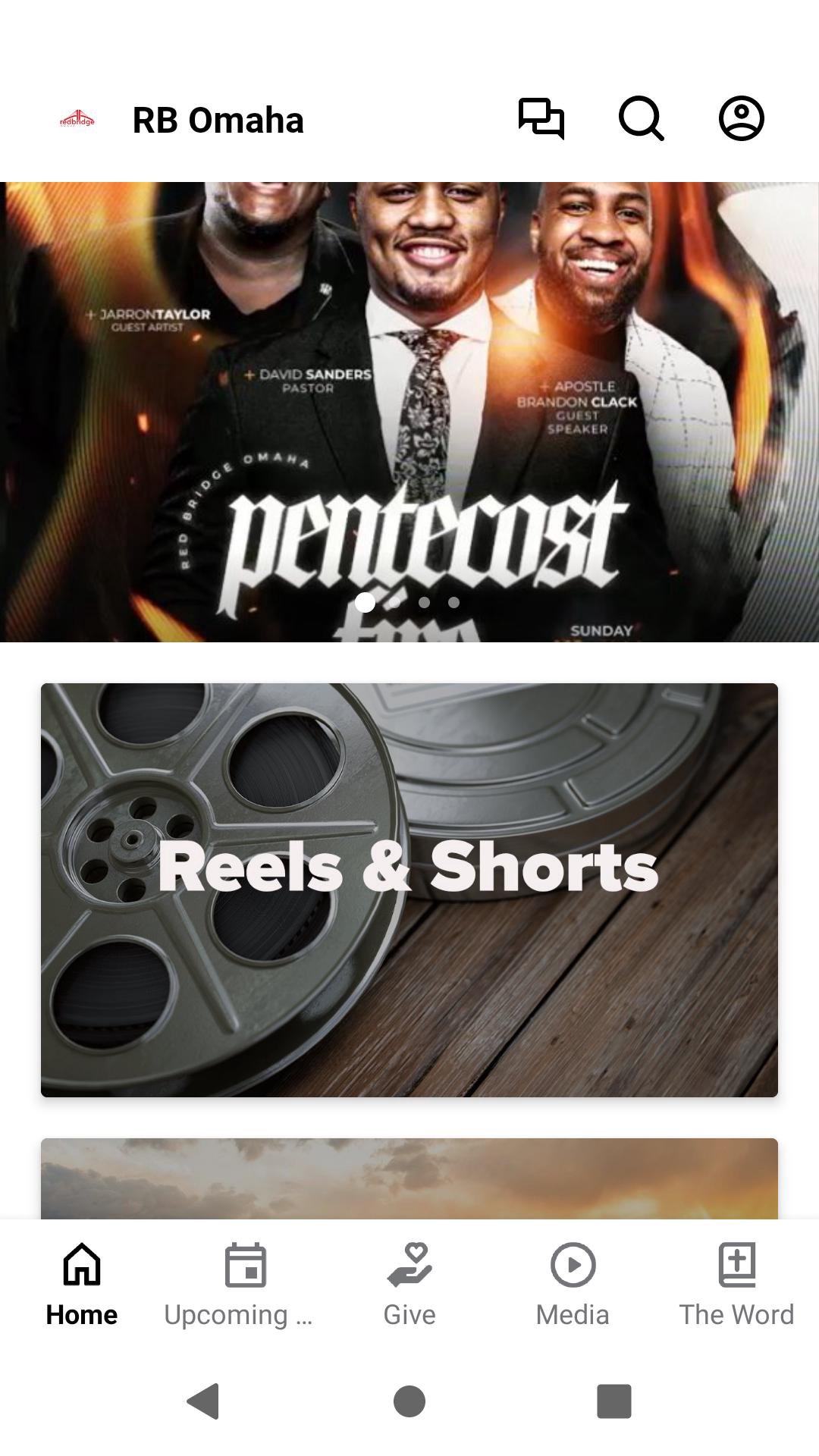Switch to The Word tab
The width and height of the screenshot is (819, 1456).
736,1284
